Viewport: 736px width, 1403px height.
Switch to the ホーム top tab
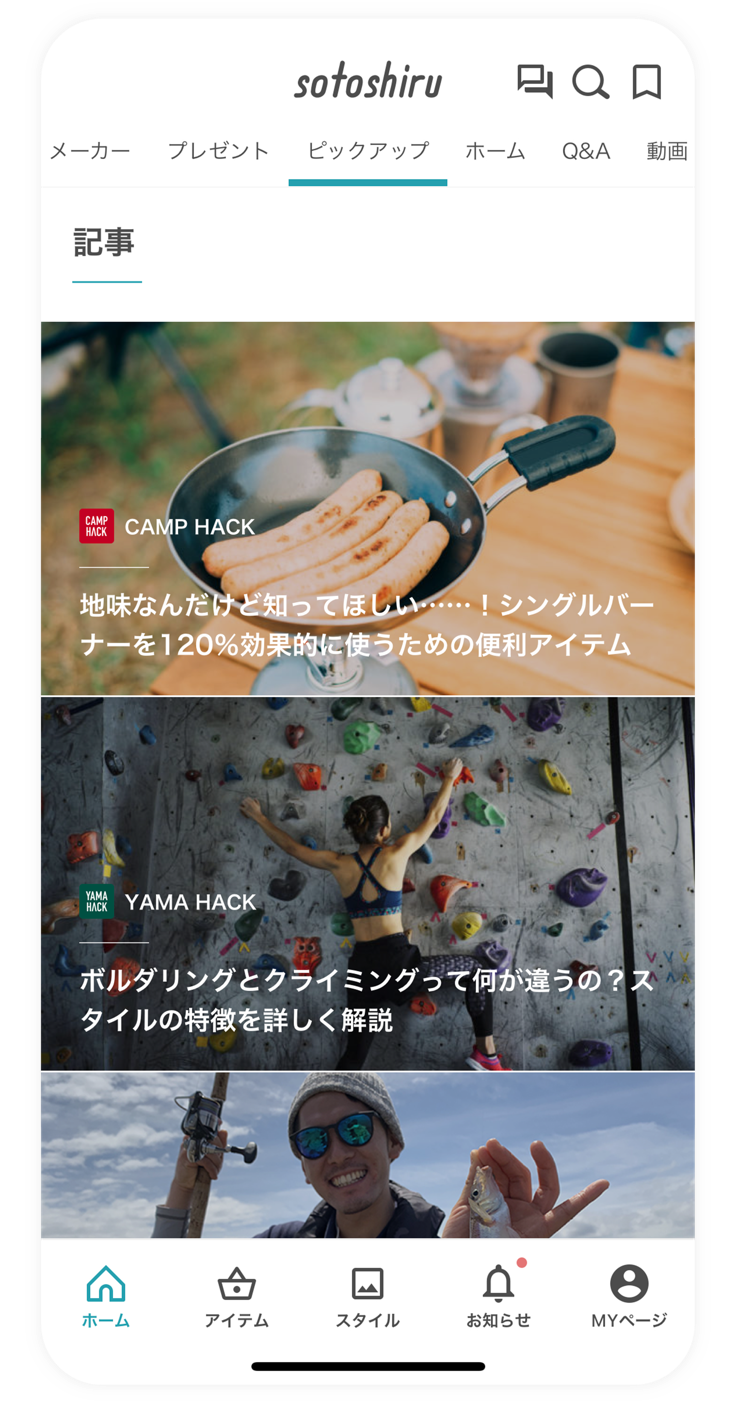point(495,151)
